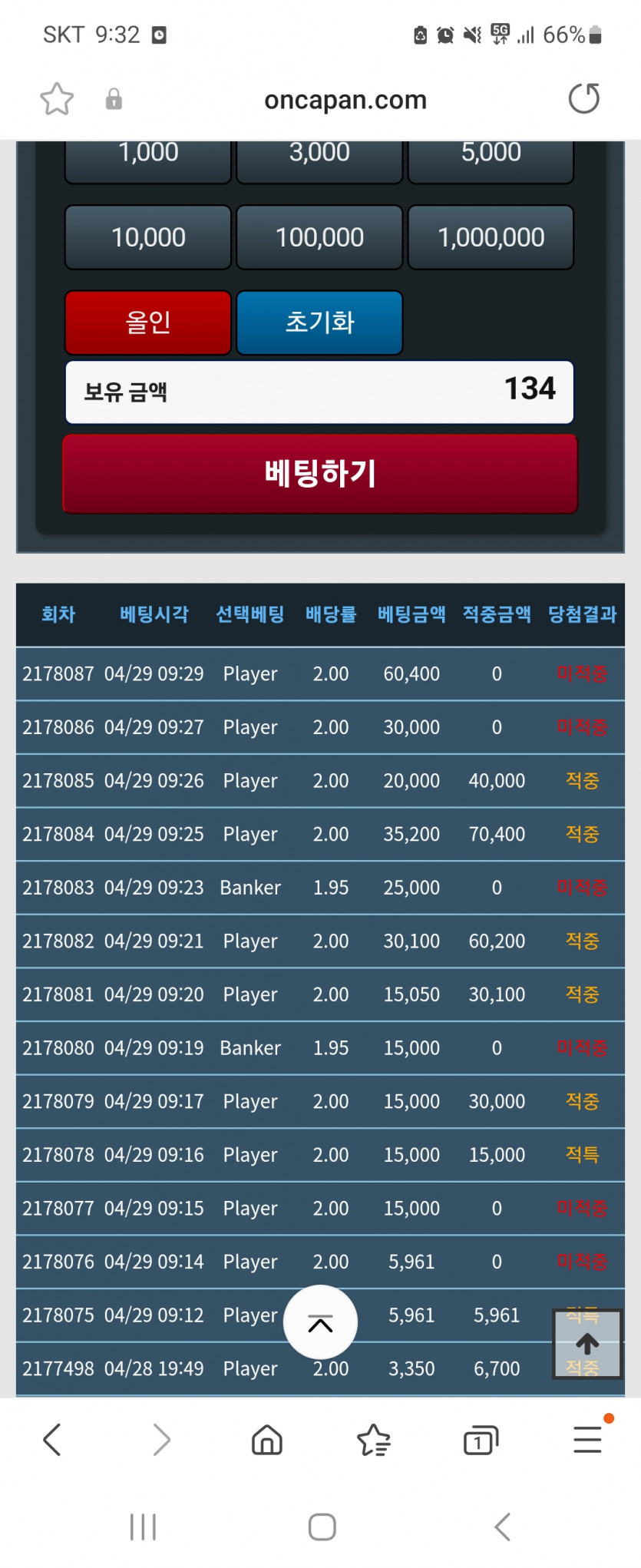Place the bet with 베팅하기
This screenshot has height=1568, width=641.
(x=320, y=474)
